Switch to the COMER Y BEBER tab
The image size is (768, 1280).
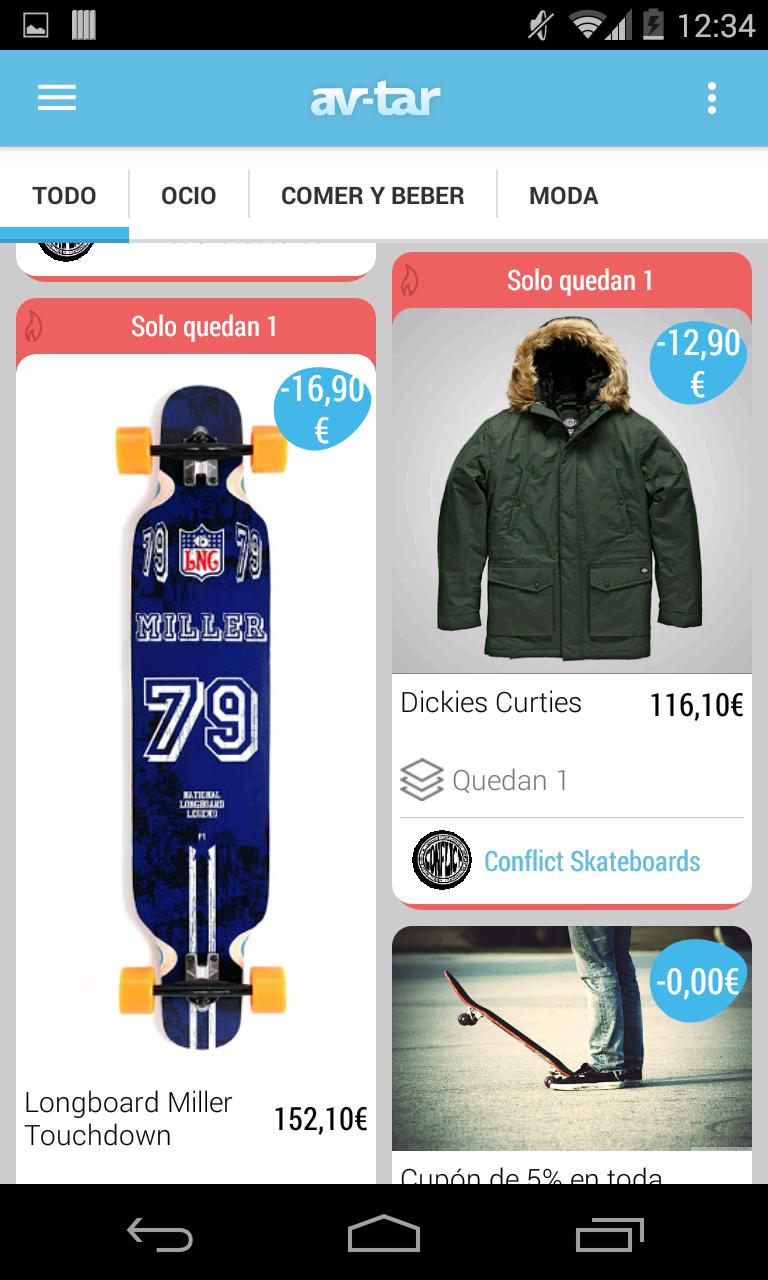[372, 195]
